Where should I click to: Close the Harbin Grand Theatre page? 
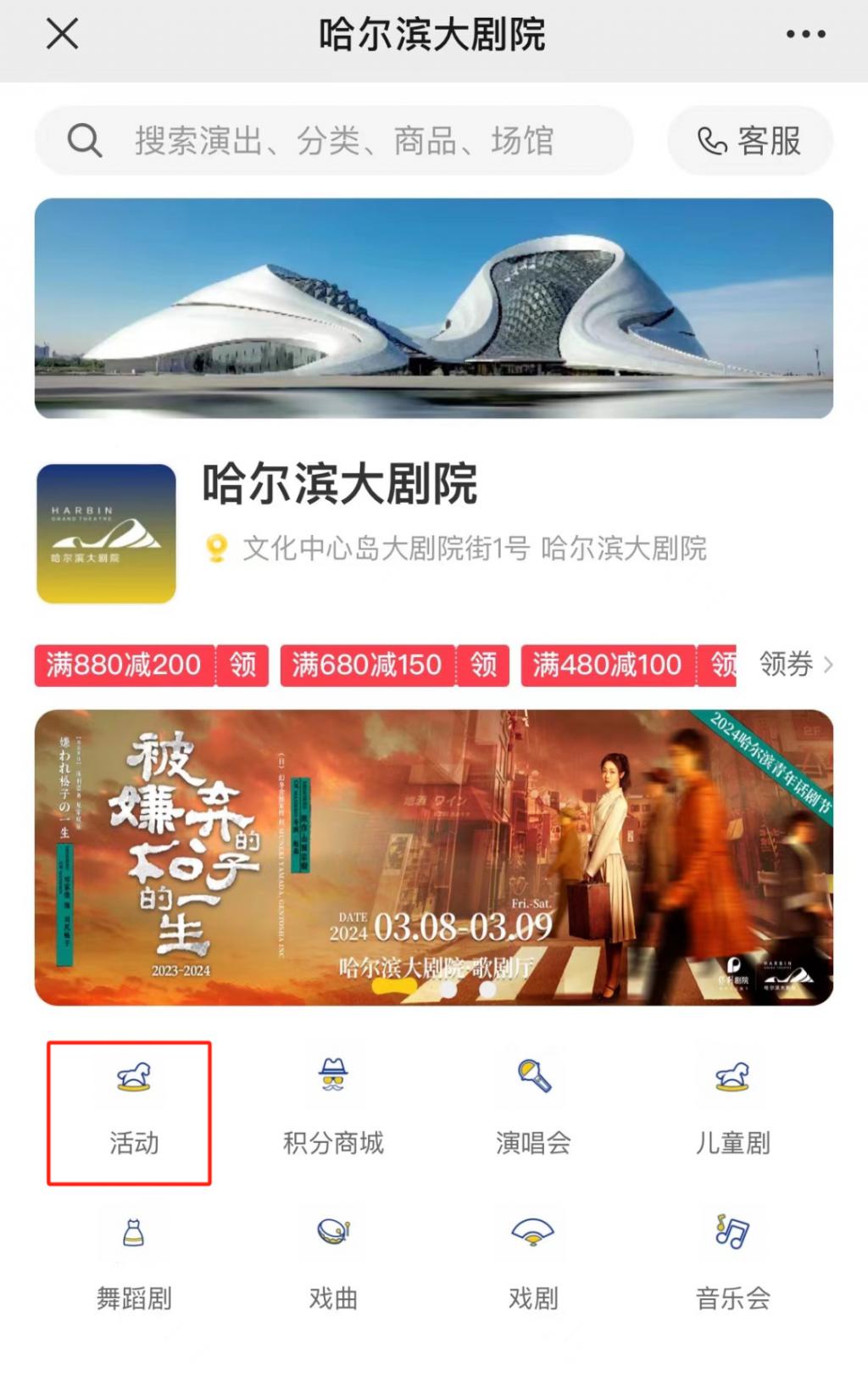(62, 35)
